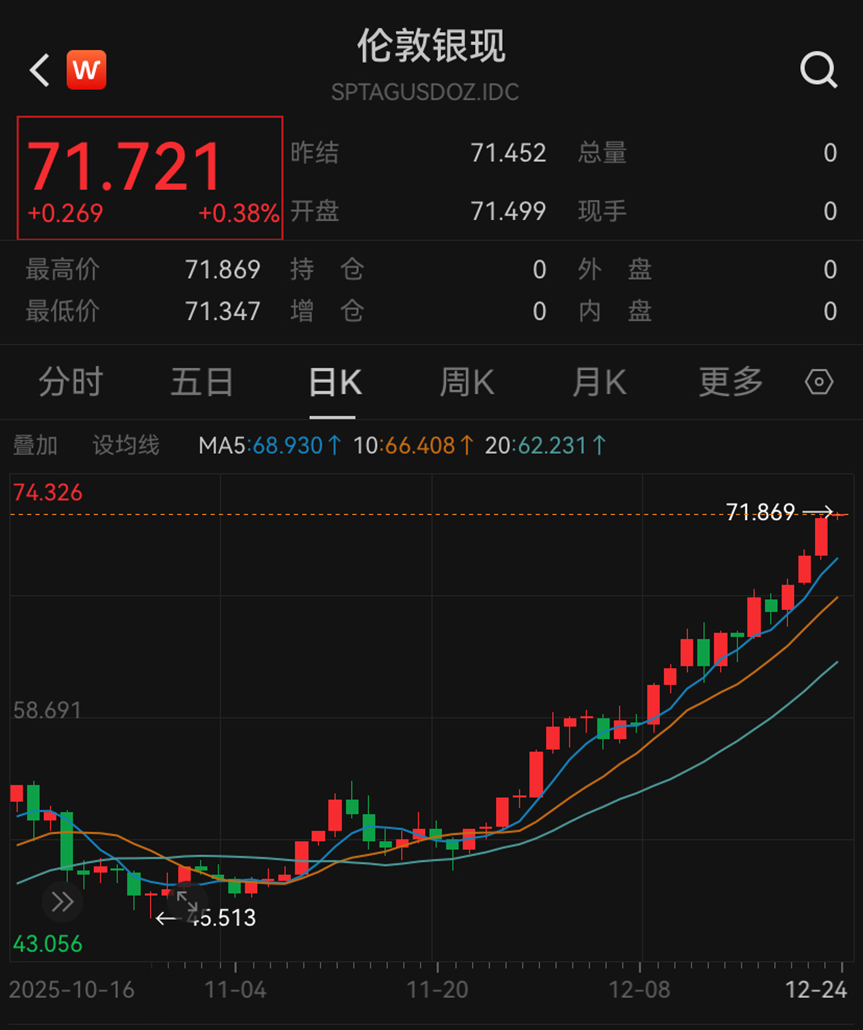Select the 日K chart tab
Viewport: 863px width, 1030px height.
tap(335, 382)
